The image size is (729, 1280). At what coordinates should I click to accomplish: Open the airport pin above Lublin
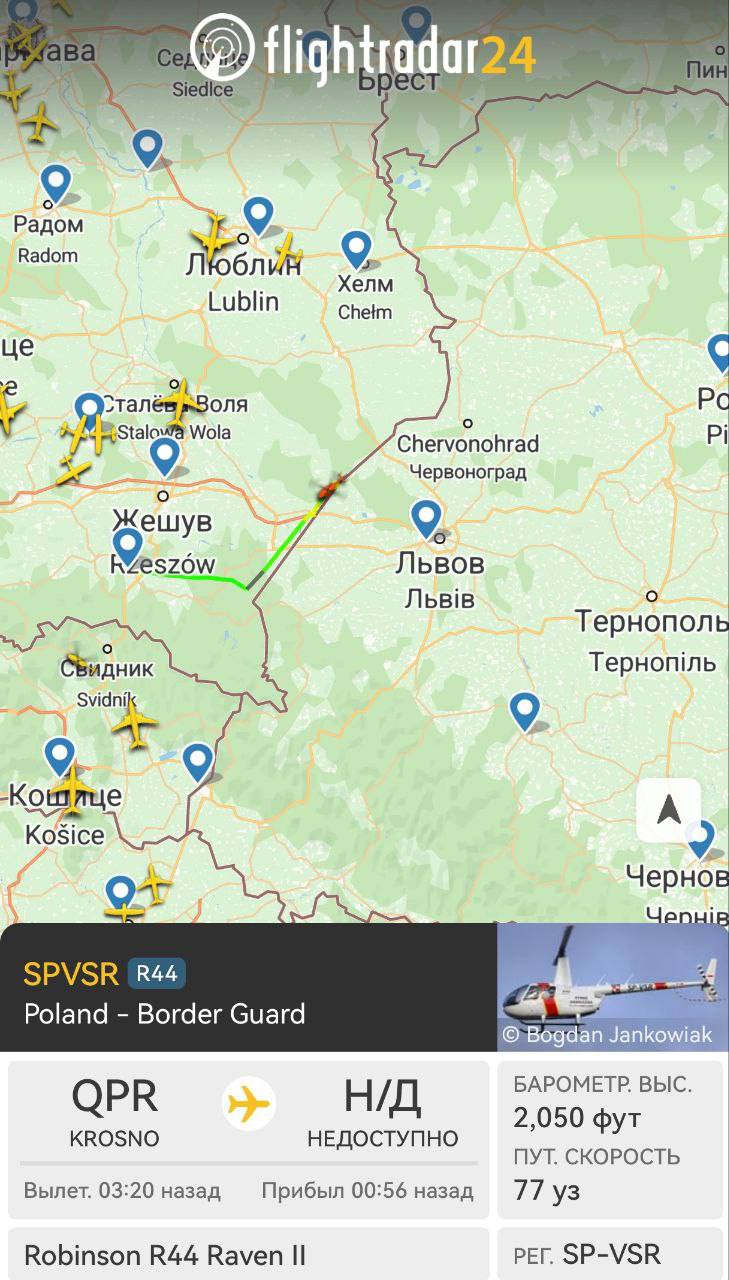click(x=258, y=215)
